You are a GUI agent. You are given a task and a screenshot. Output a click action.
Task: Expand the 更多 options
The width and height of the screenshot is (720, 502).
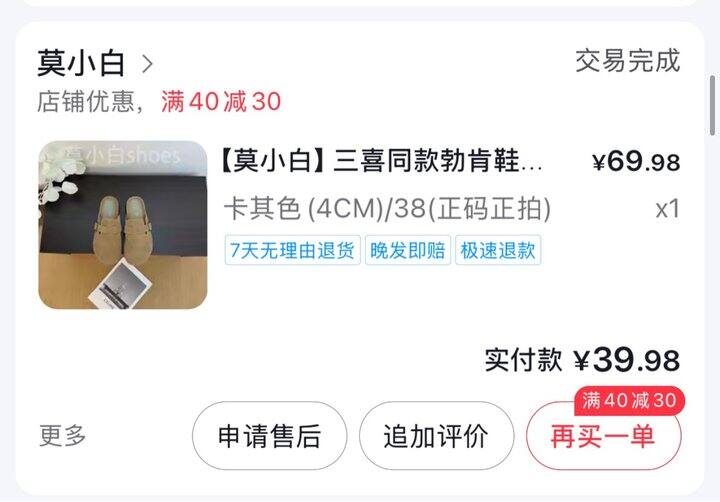point(62,436)
